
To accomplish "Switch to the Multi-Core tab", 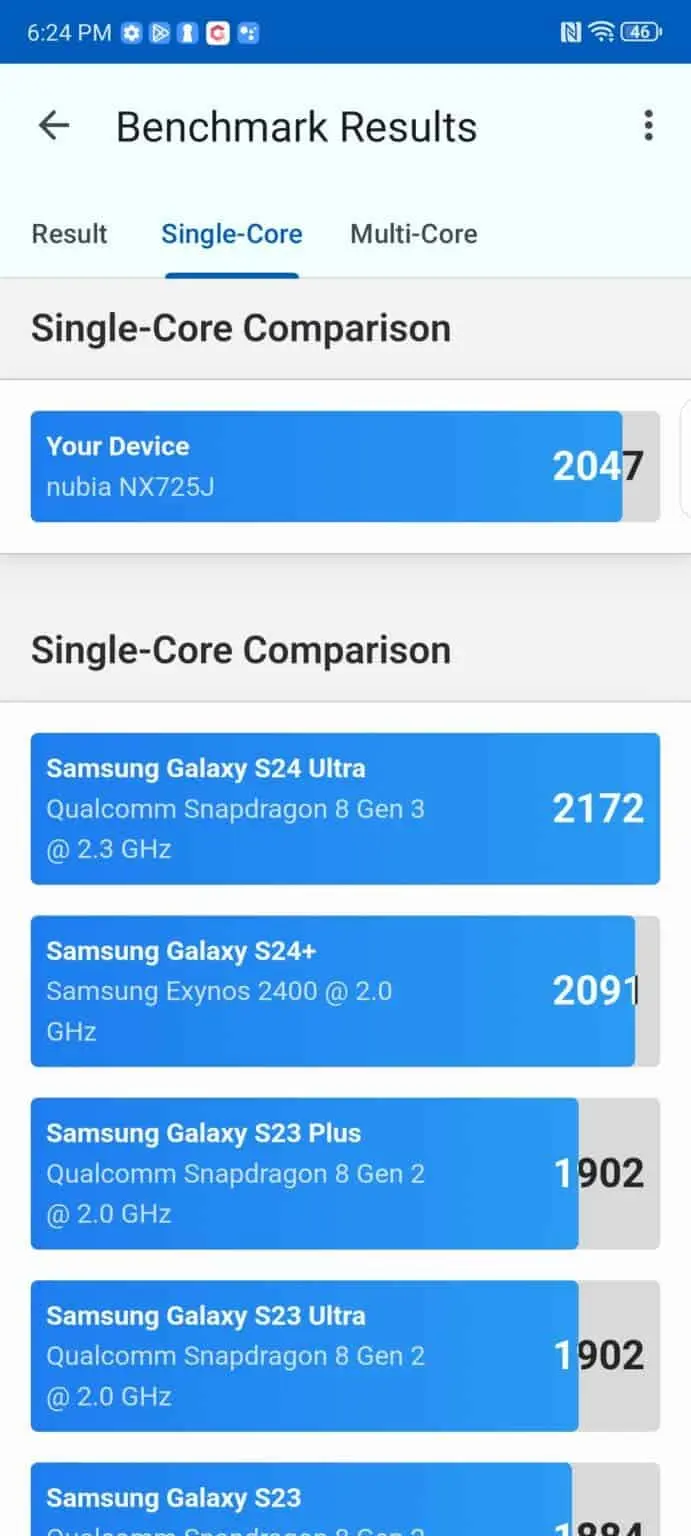I will 413,234.
